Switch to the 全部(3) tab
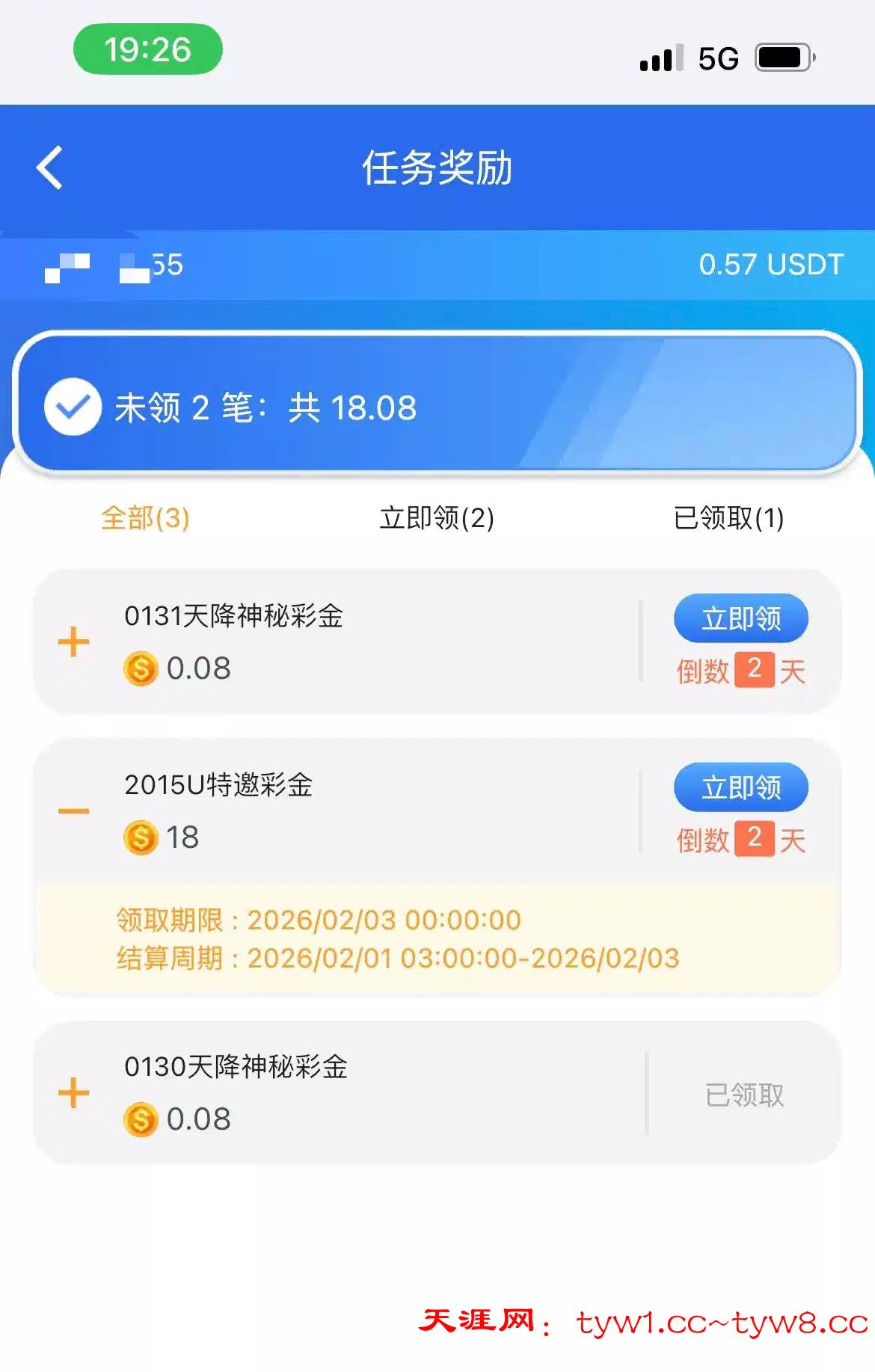 [145, 517]
